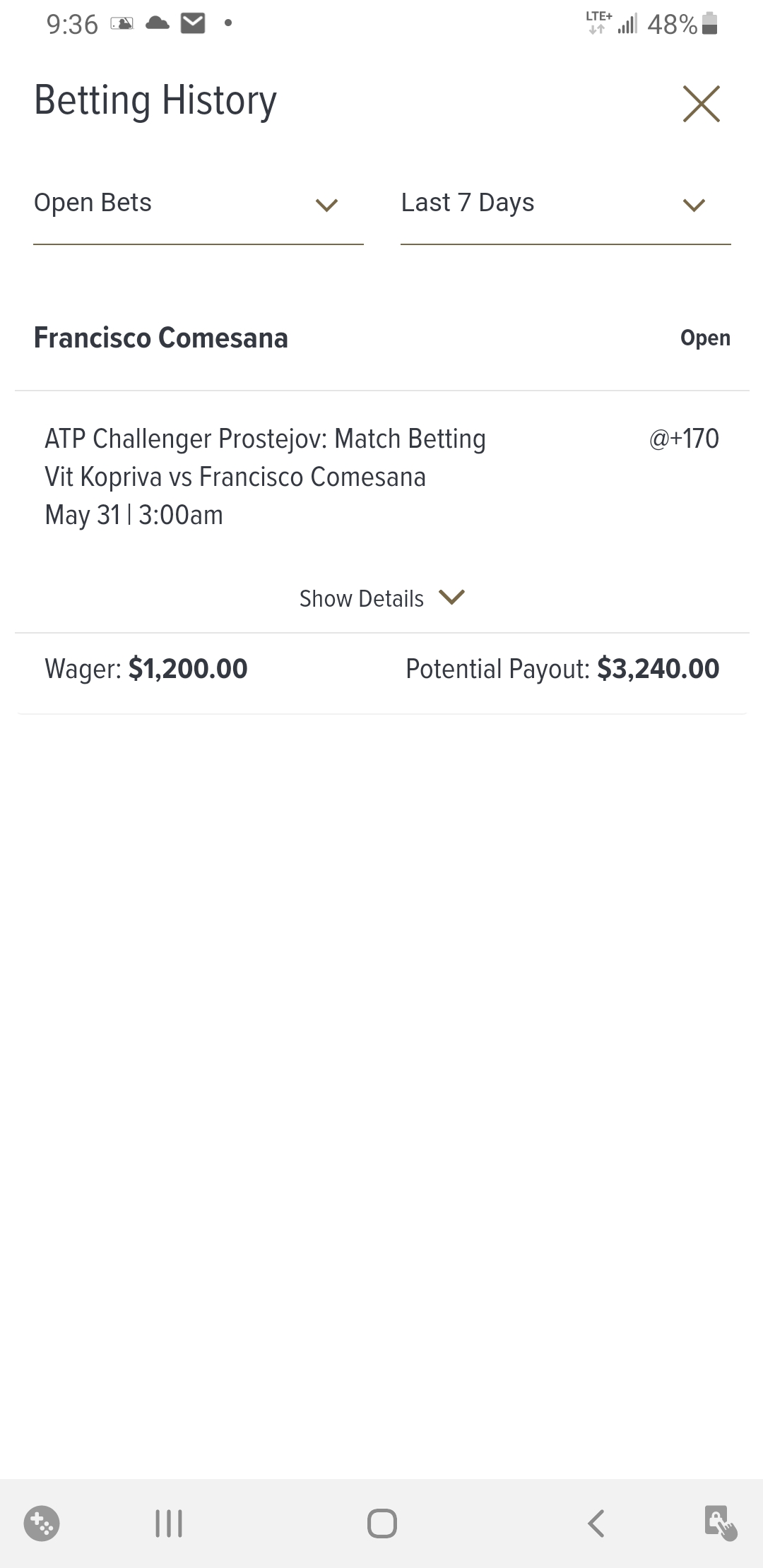Go to the home screen
The height and width of the screenshot is (1568, 763).
pos(381,1524)
